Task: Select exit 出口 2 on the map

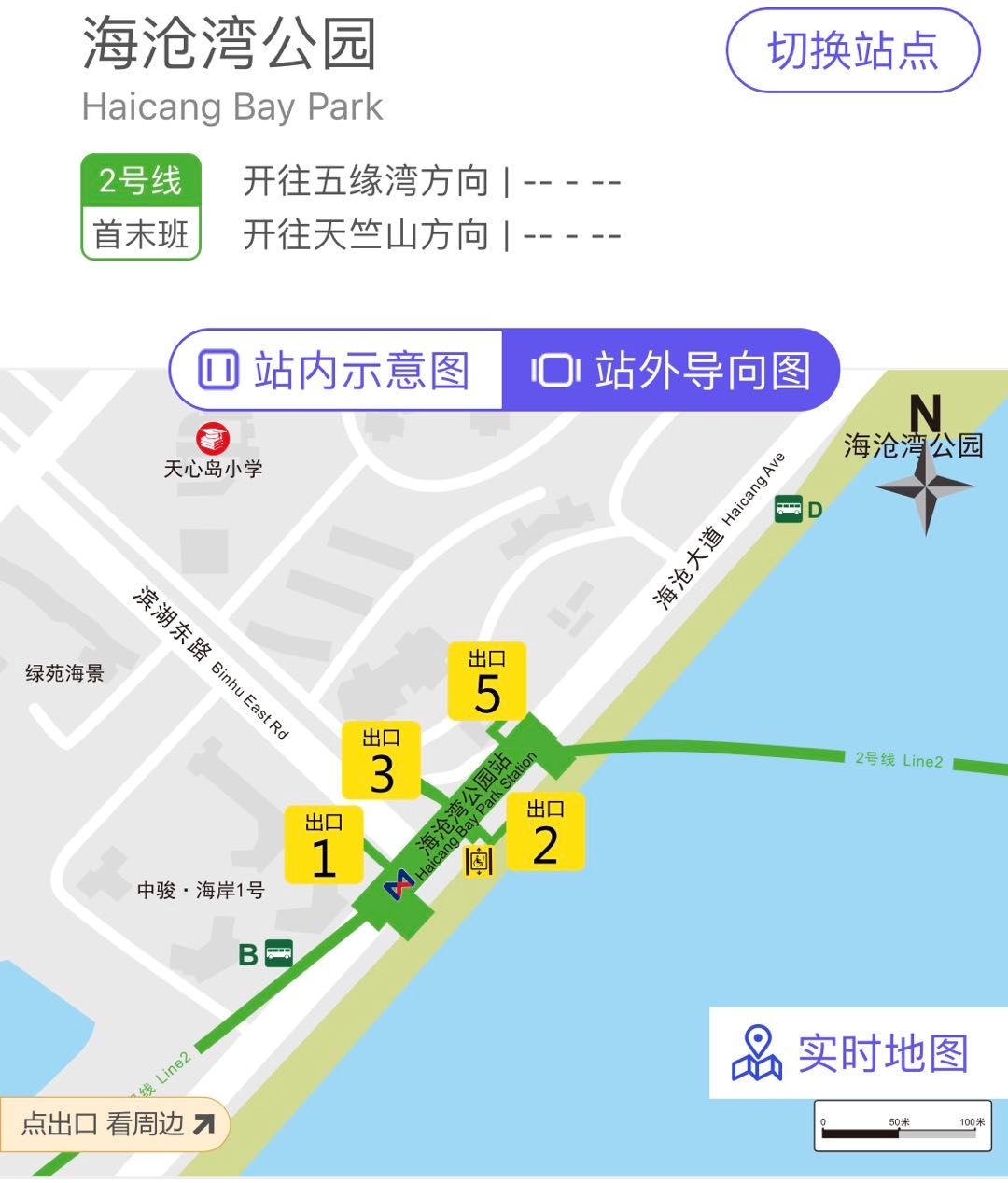Action: tap(545, 831)
